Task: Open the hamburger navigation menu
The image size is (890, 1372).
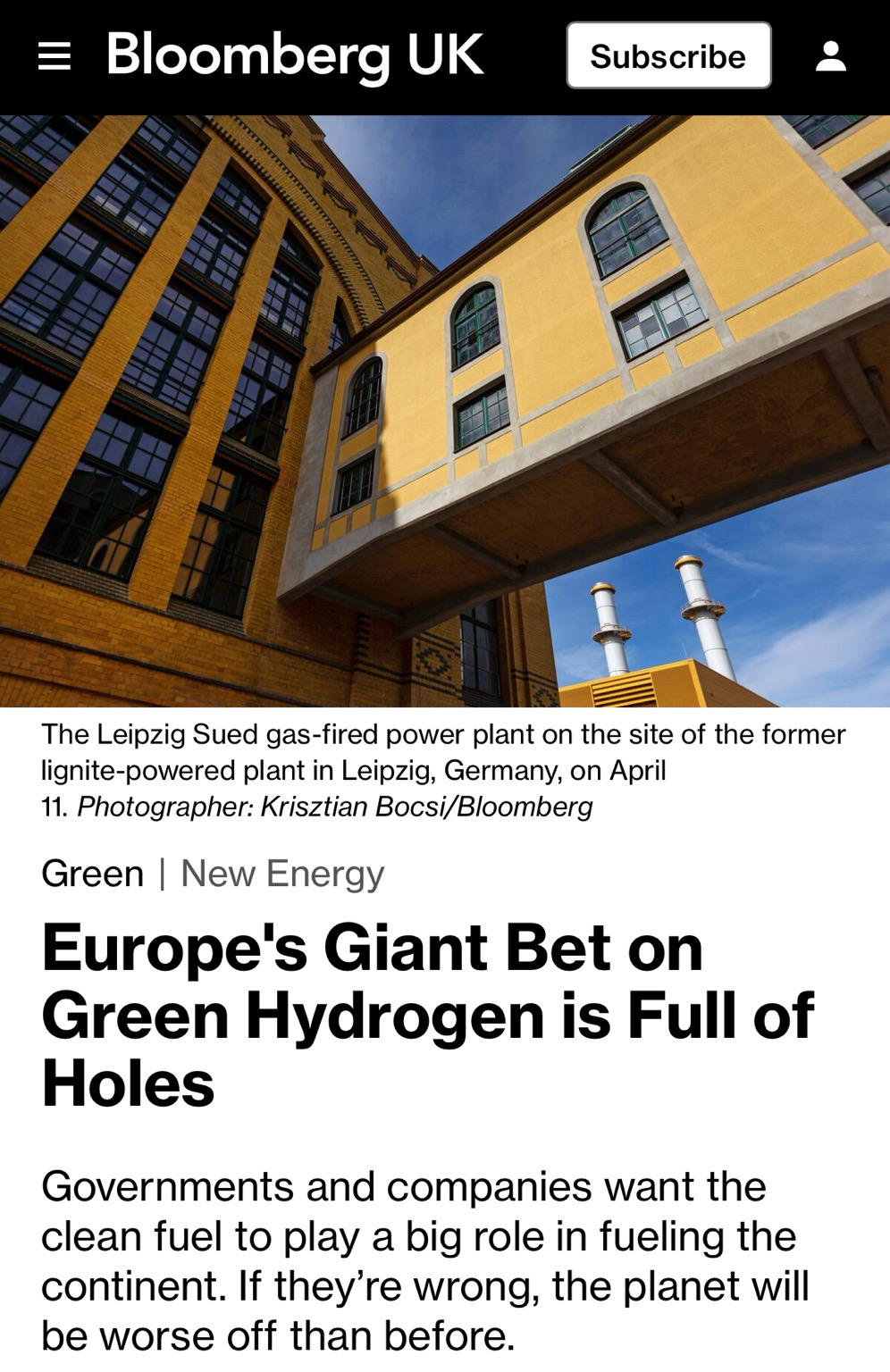Action: pos(55,56)
